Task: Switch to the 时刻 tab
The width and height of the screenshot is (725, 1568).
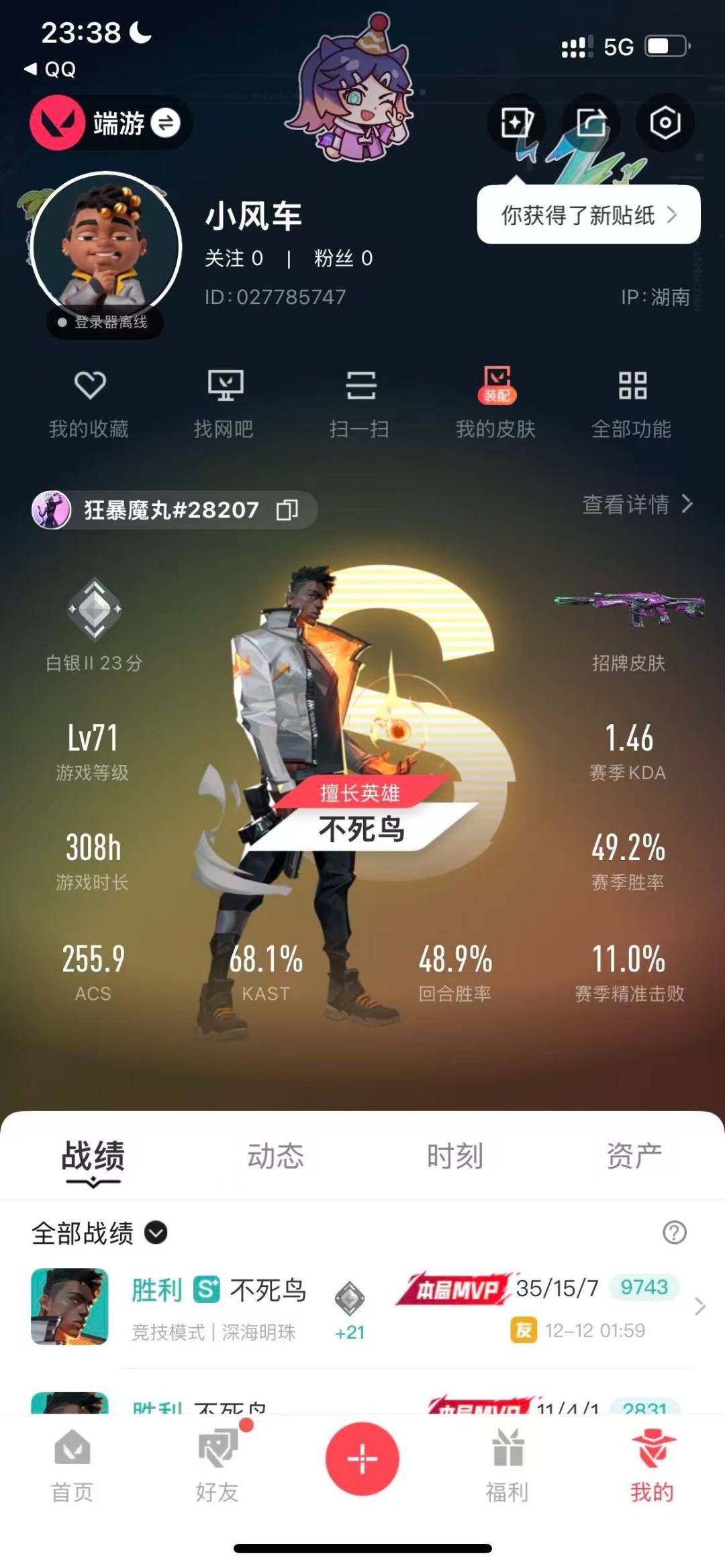Action: pos(454,1156)
